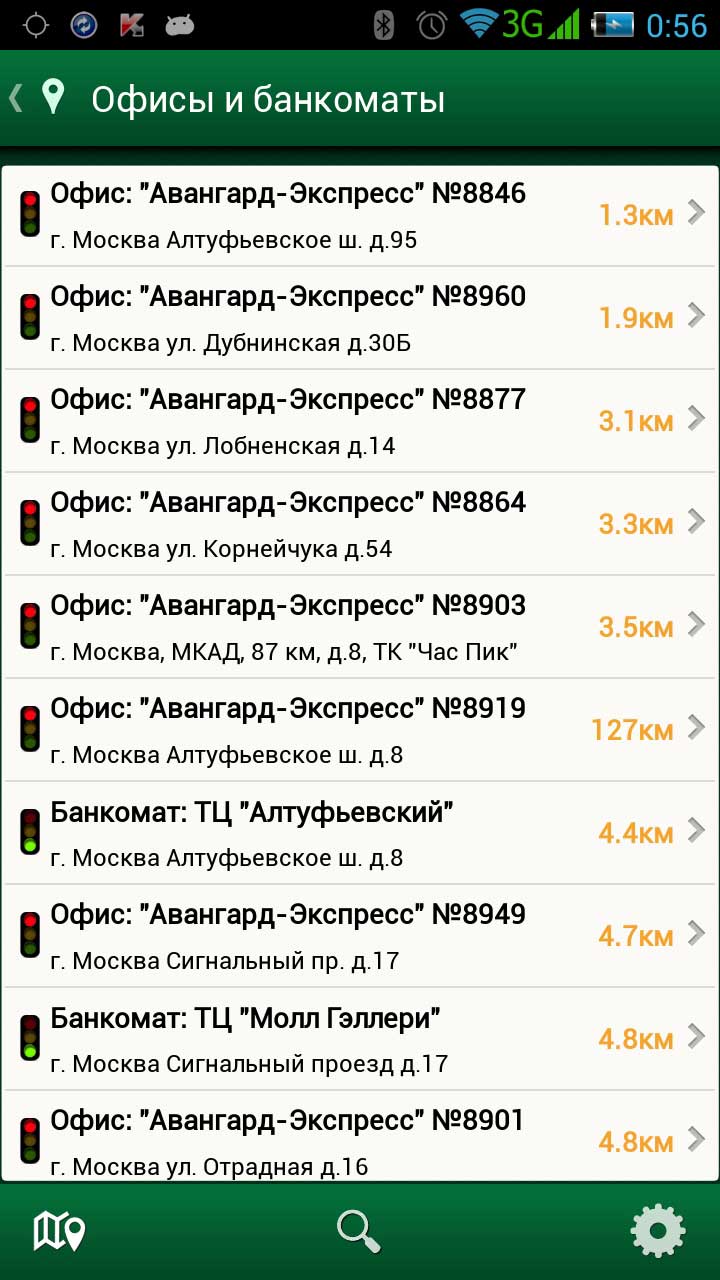Viewport: 720px width, 1280px height.
Task: View ATM at ТЦ "Алтуфьевский"
Action: [x=360, y=833]
